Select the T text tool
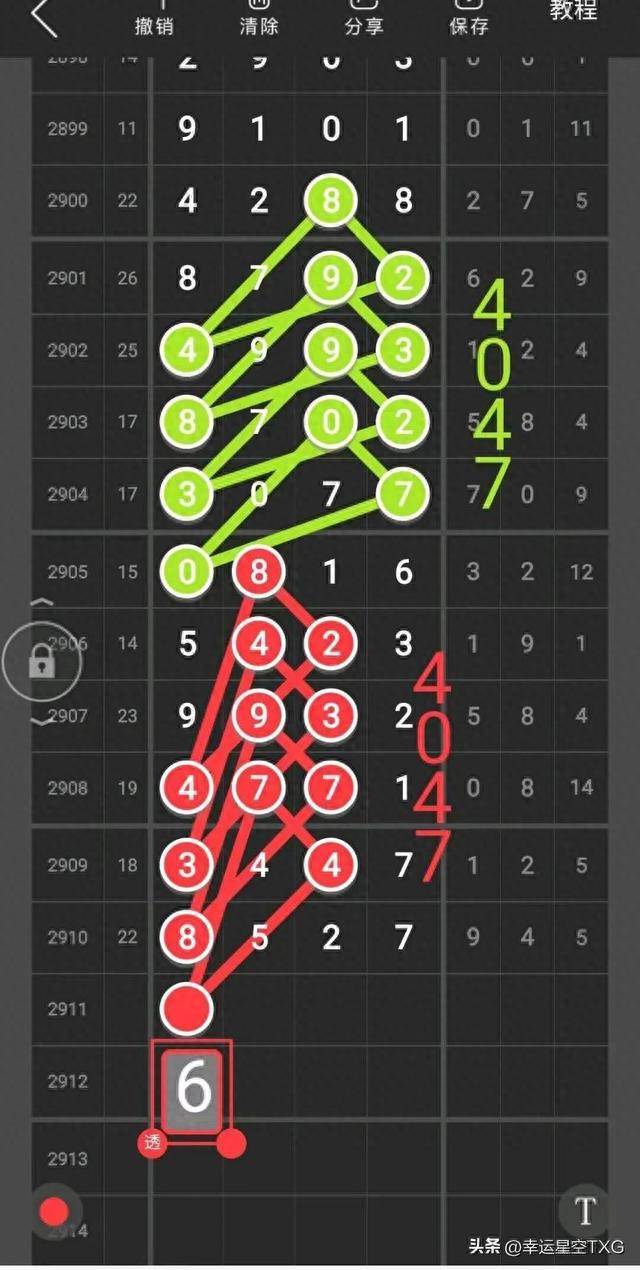Image resolution: width=640 pixels, height=1270 pixels. 584,1210
